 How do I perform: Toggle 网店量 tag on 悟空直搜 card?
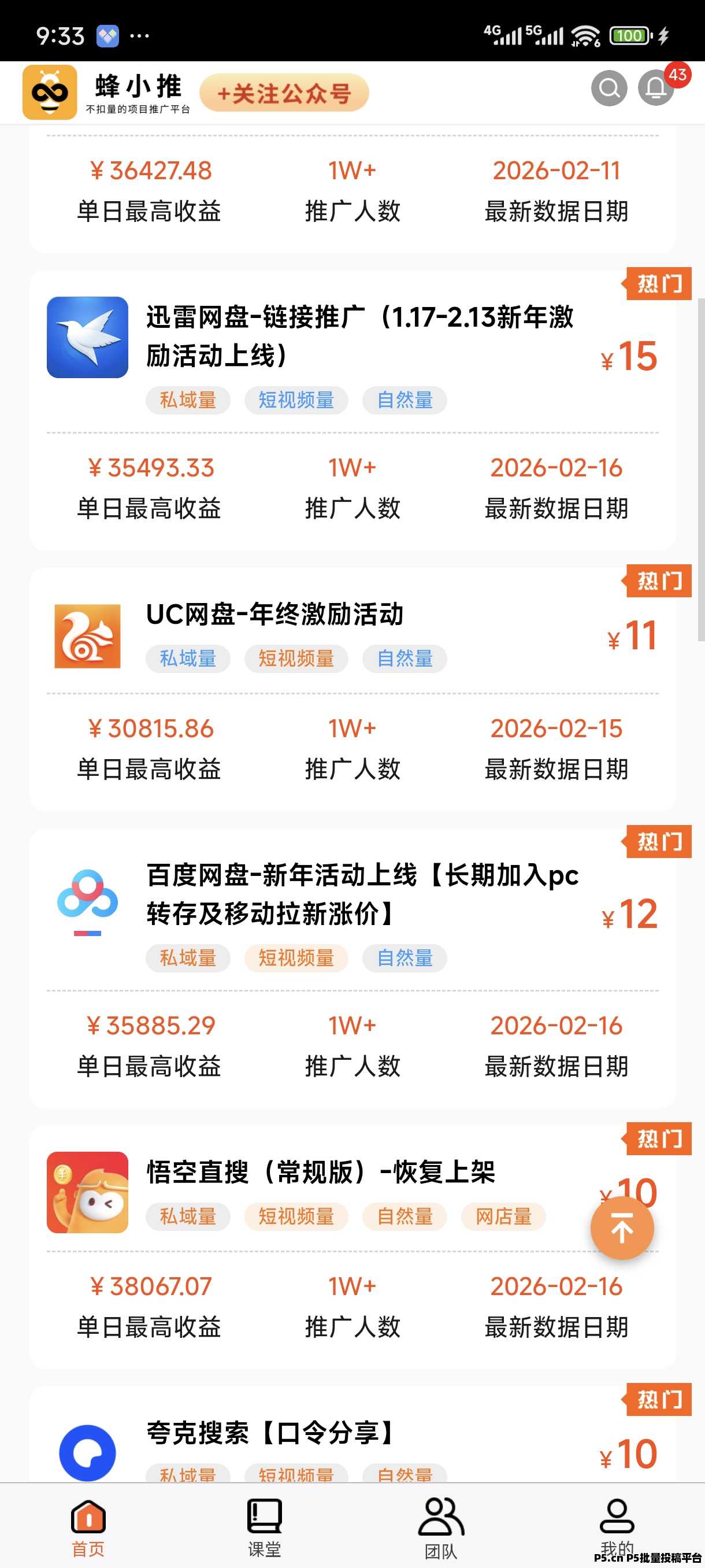pos(504,1217)
